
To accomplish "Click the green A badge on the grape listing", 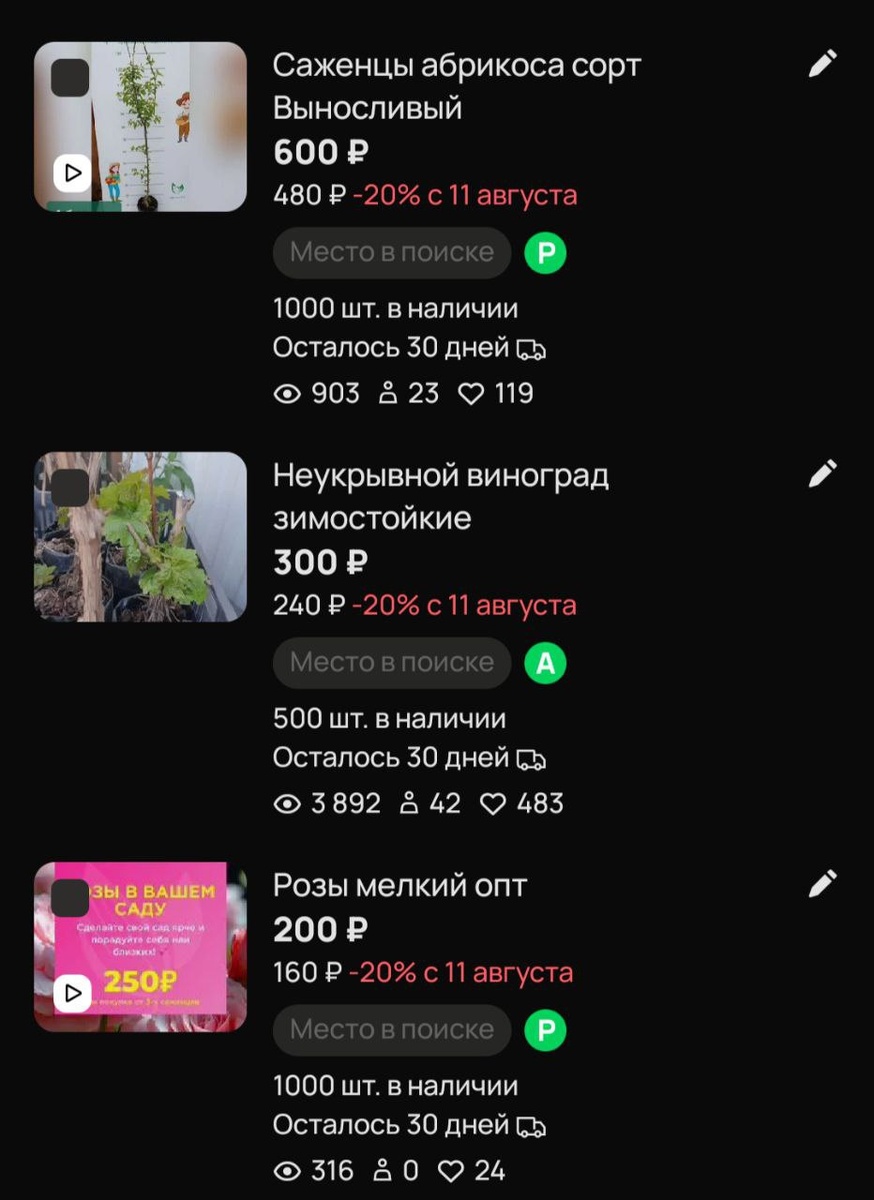I will pyautogui.click(x=545, y=662).
